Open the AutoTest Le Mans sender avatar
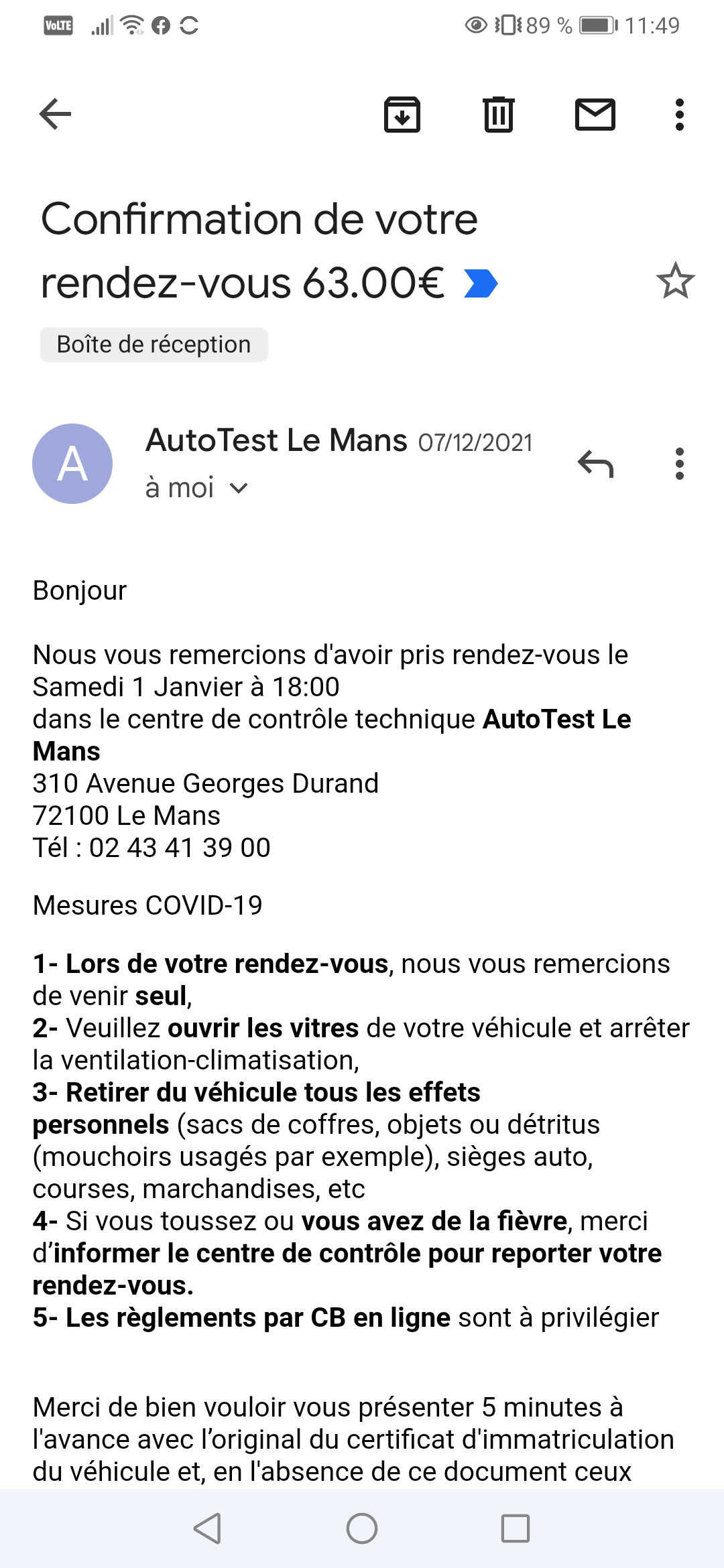 point(72,464)
